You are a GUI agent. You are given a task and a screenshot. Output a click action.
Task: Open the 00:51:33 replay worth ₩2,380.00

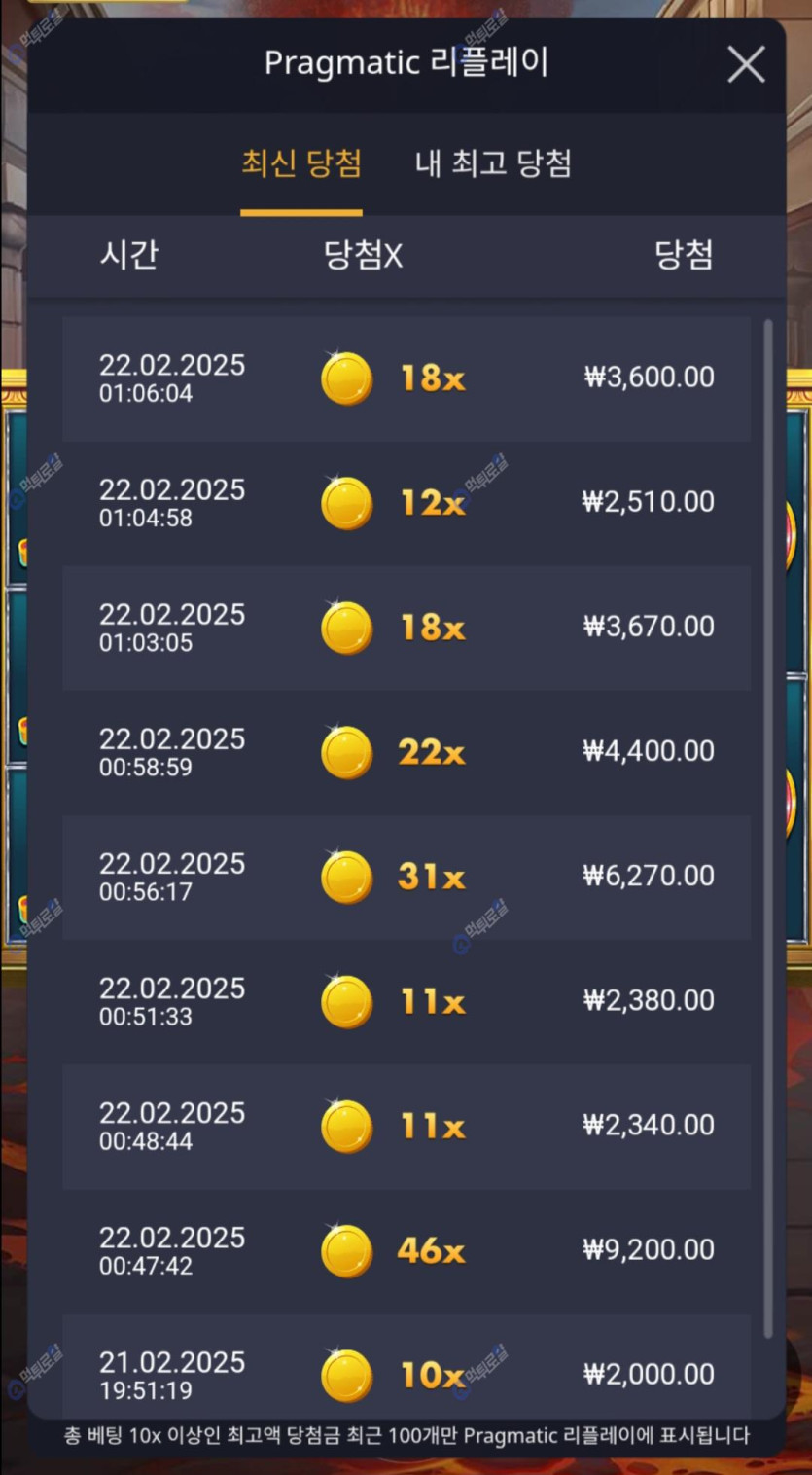tap(406, 1001)
